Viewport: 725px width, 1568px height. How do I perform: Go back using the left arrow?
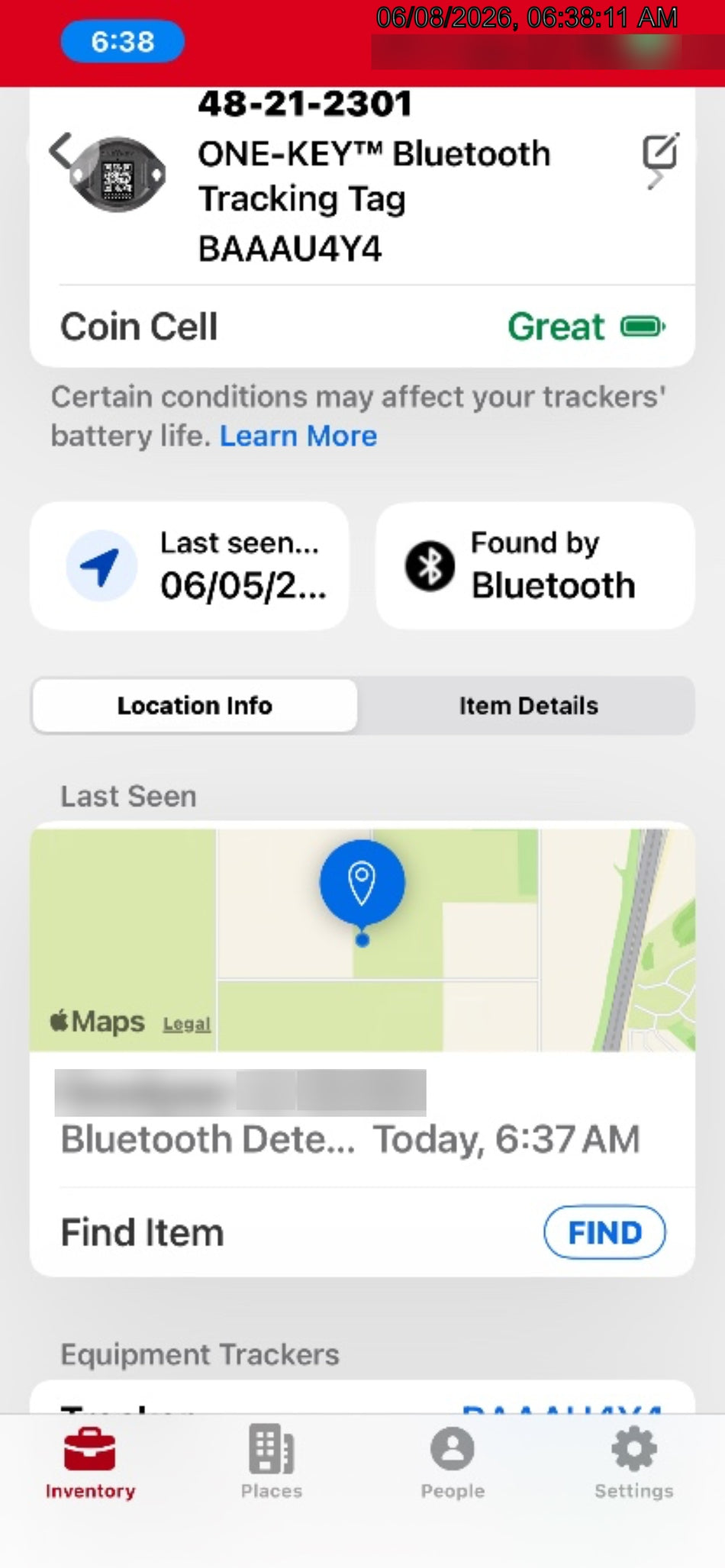coord(61,150)
